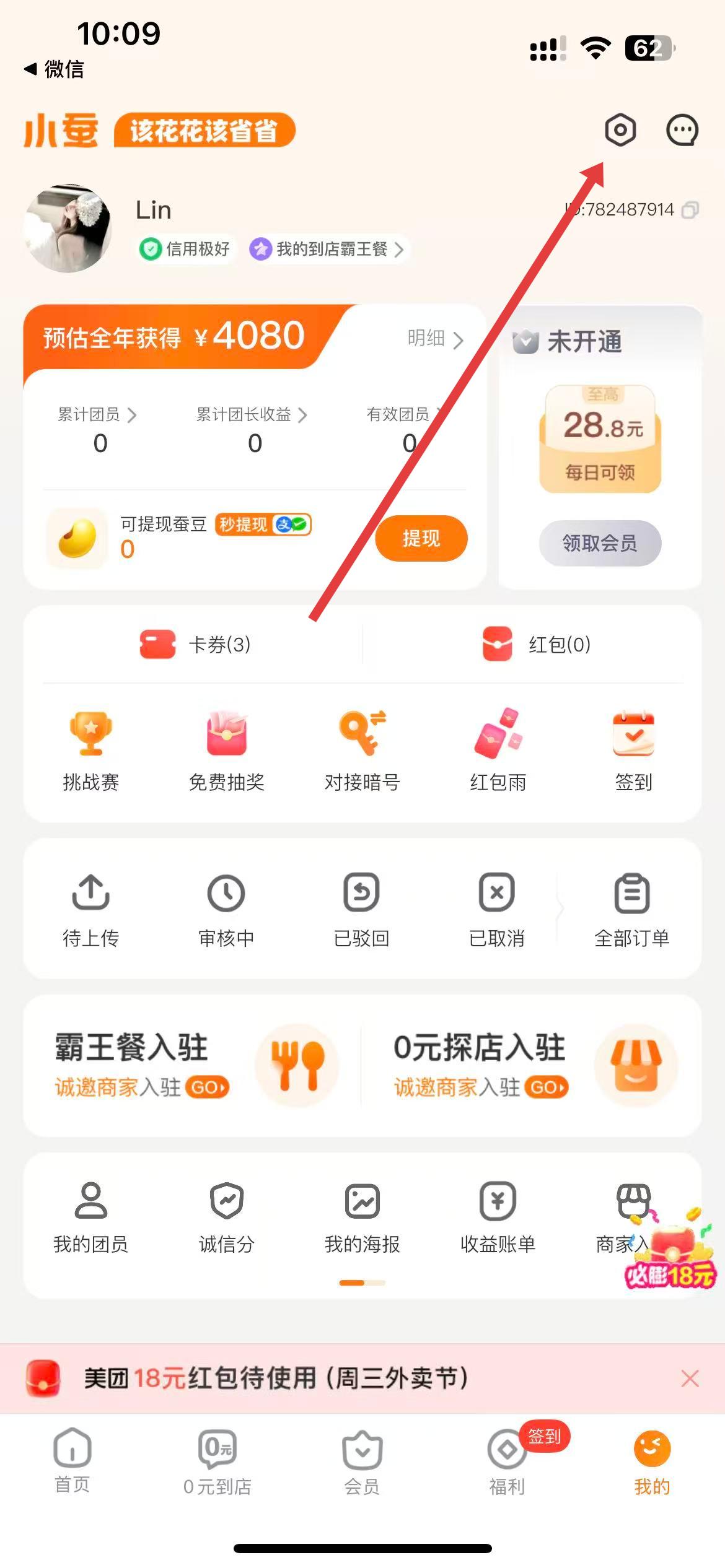The height and width of the screenshot is (1568, 725).
Task: Tap the orange 提现 button
Action: coord(421,538)
